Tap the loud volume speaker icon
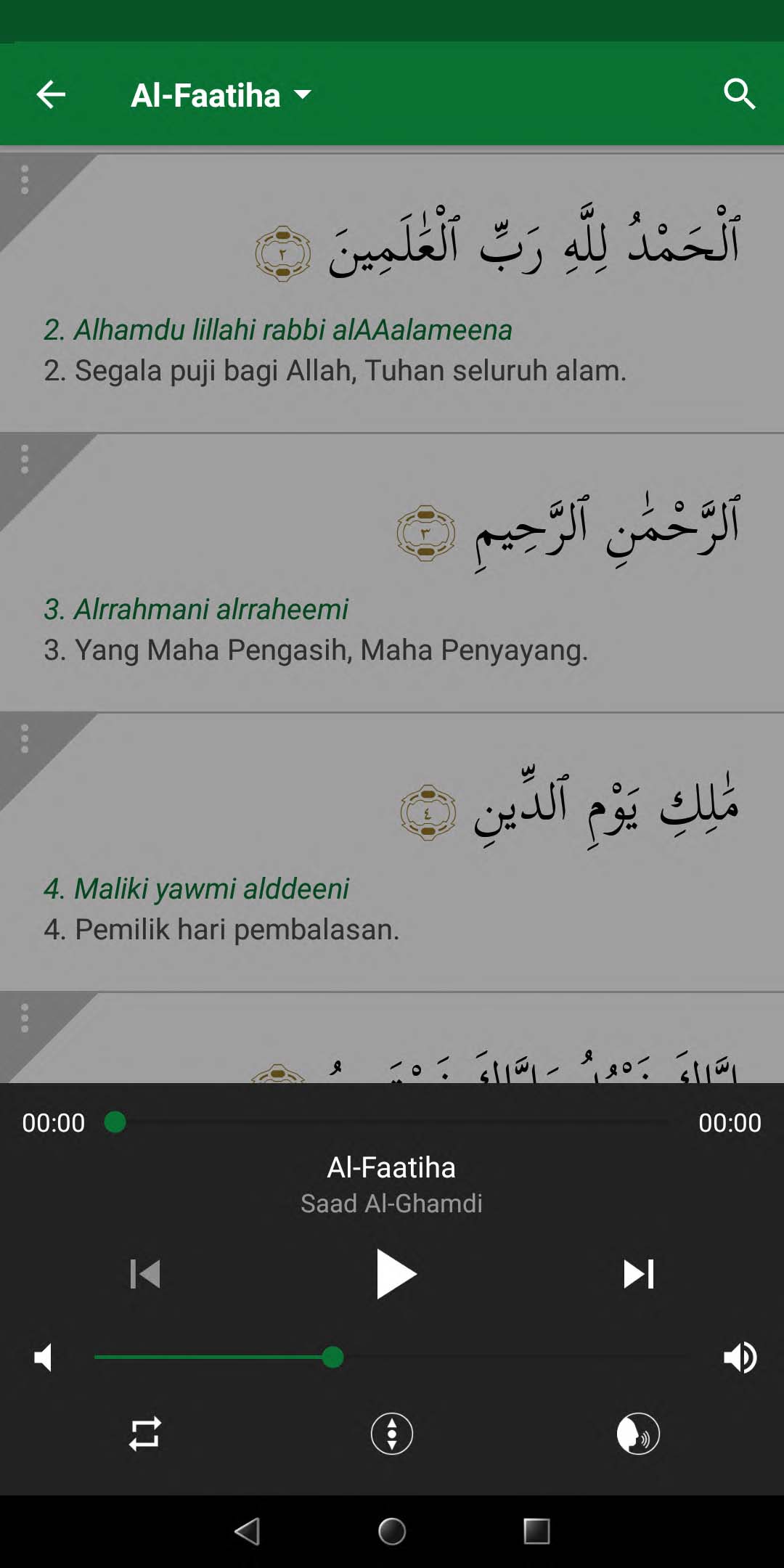The width and height of the screenshot is (784, 1568). pyautogui.click(x=740, y=1357)
